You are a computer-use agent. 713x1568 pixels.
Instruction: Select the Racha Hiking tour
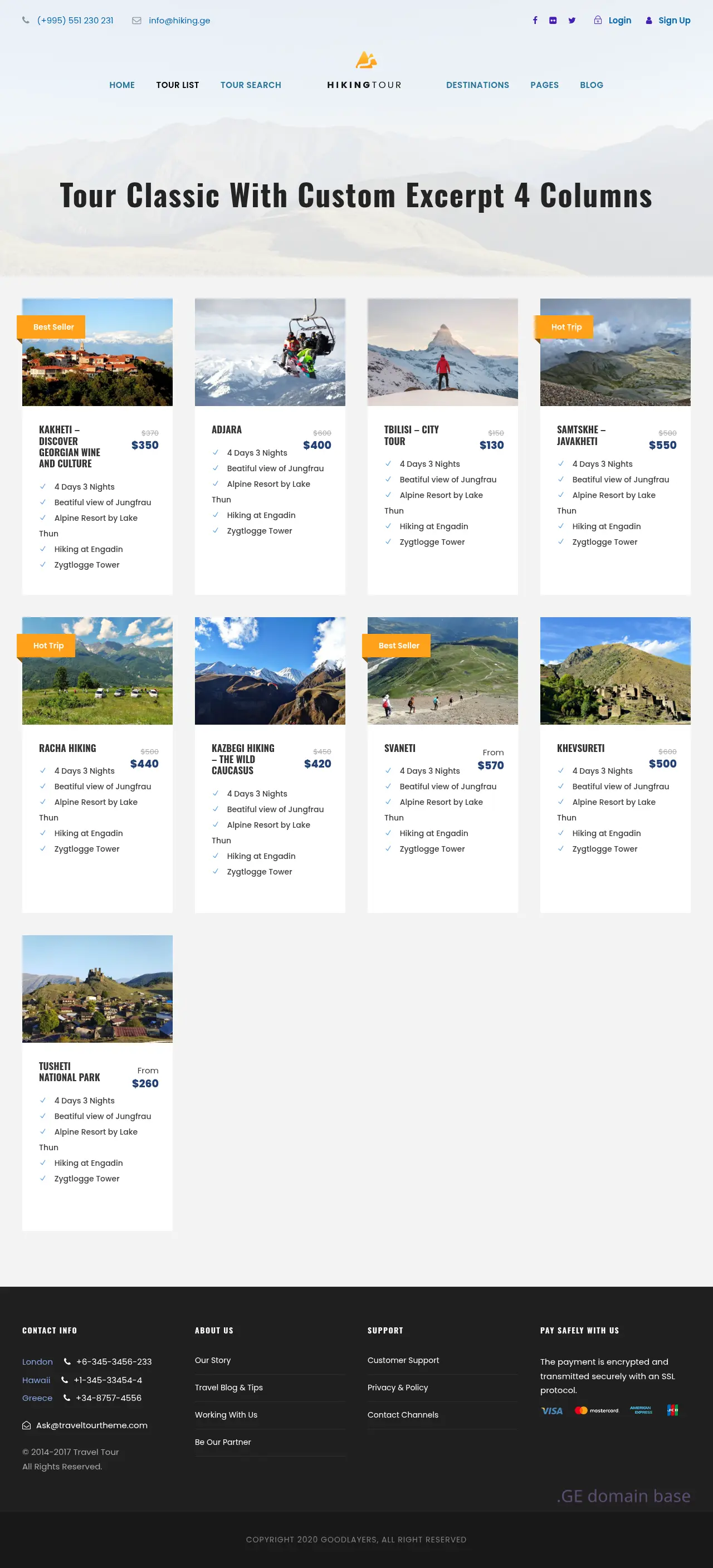67,748
